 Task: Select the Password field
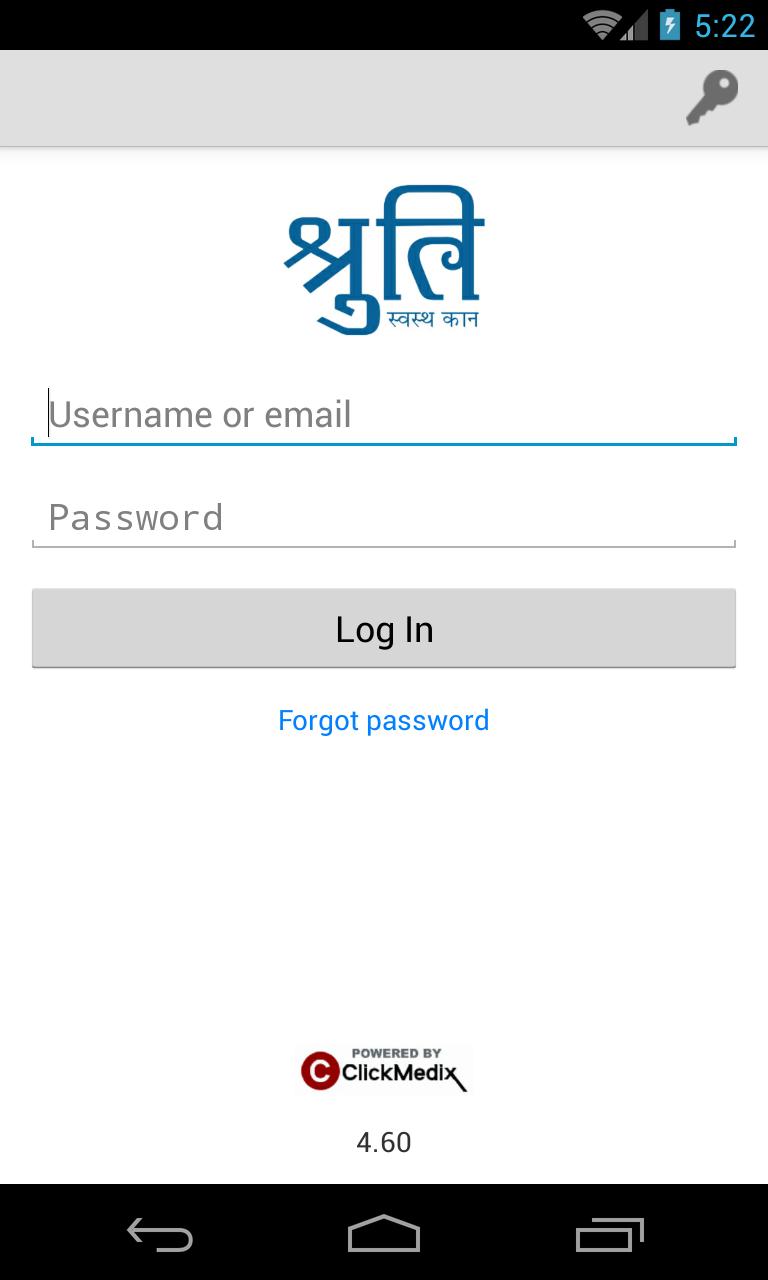pyautogui.click(x=384, y=518)
